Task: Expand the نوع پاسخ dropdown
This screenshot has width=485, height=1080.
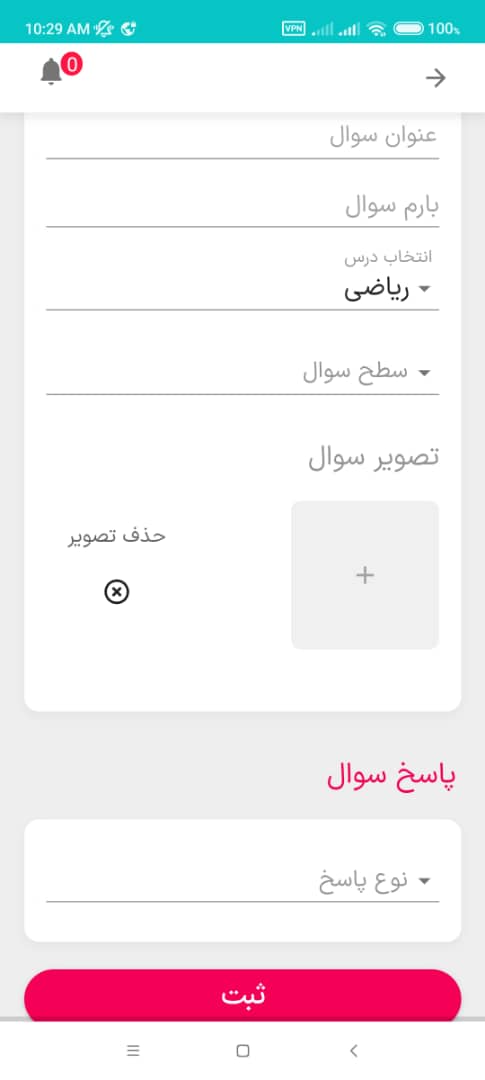Action: click(x=242, y=881)
